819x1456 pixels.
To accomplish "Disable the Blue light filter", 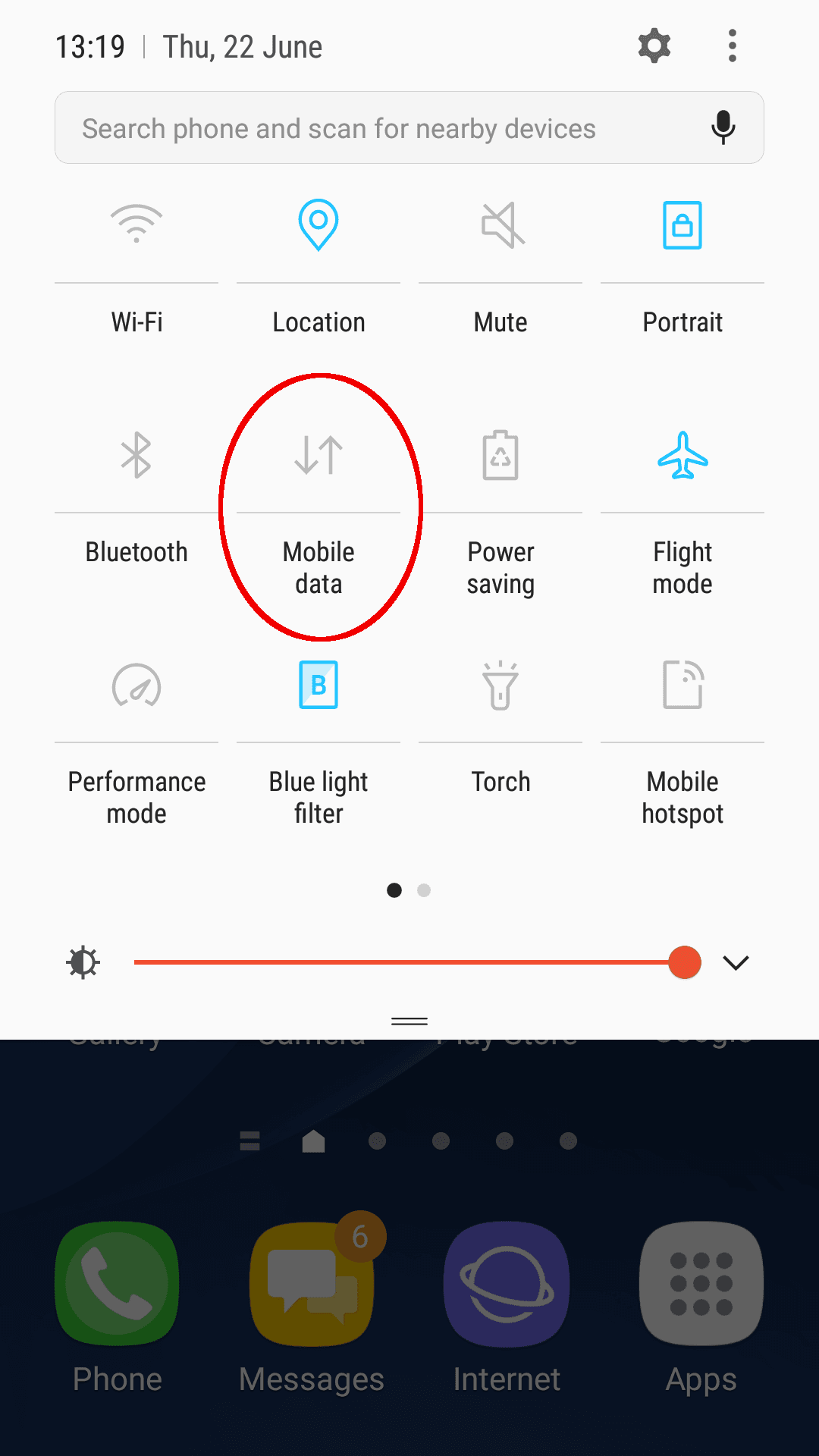I will (318, 686).
